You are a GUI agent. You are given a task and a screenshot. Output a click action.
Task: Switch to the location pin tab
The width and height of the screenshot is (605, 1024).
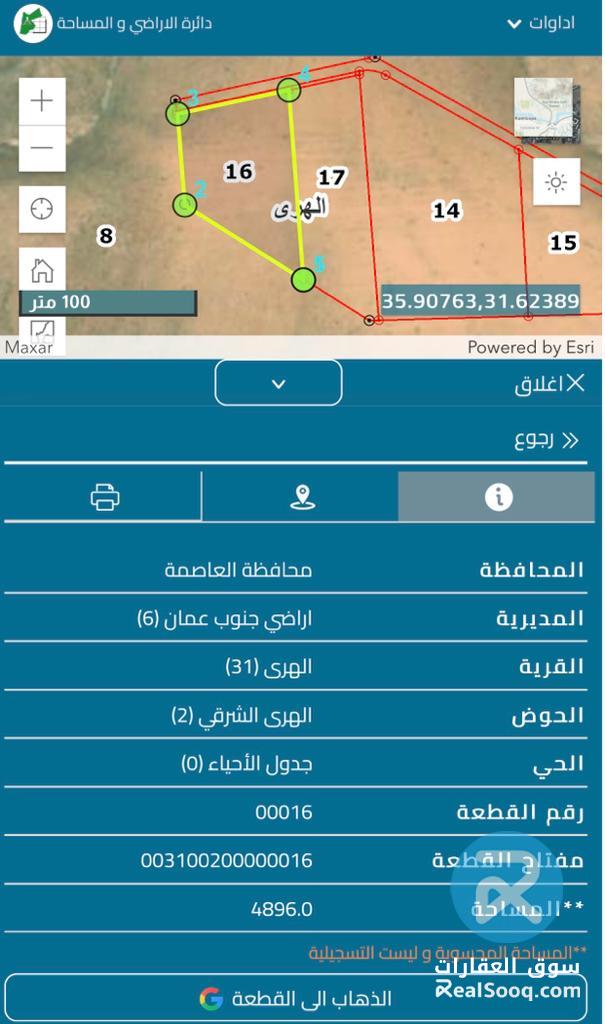302,497
